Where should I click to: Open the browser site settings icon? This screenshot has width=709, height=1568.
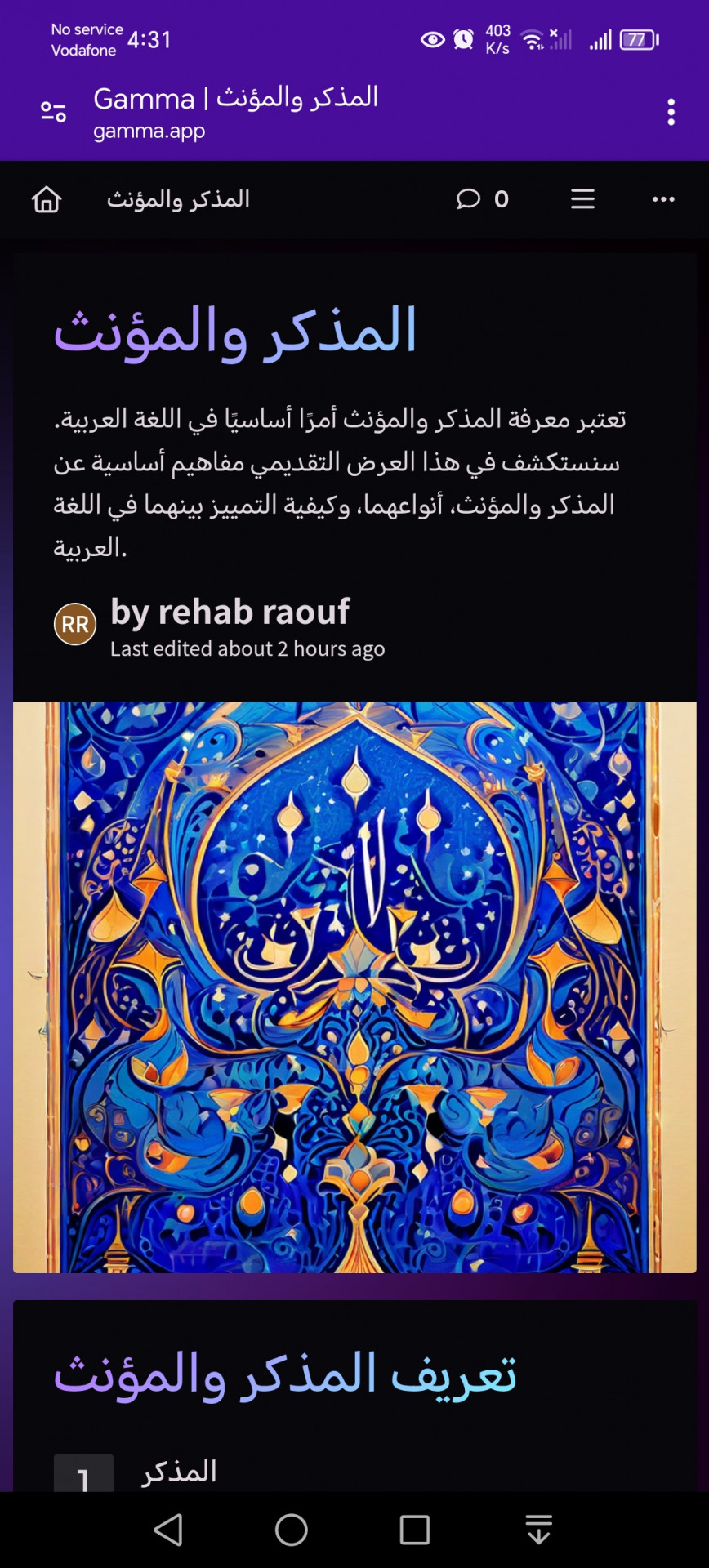[x=54, y=112]
